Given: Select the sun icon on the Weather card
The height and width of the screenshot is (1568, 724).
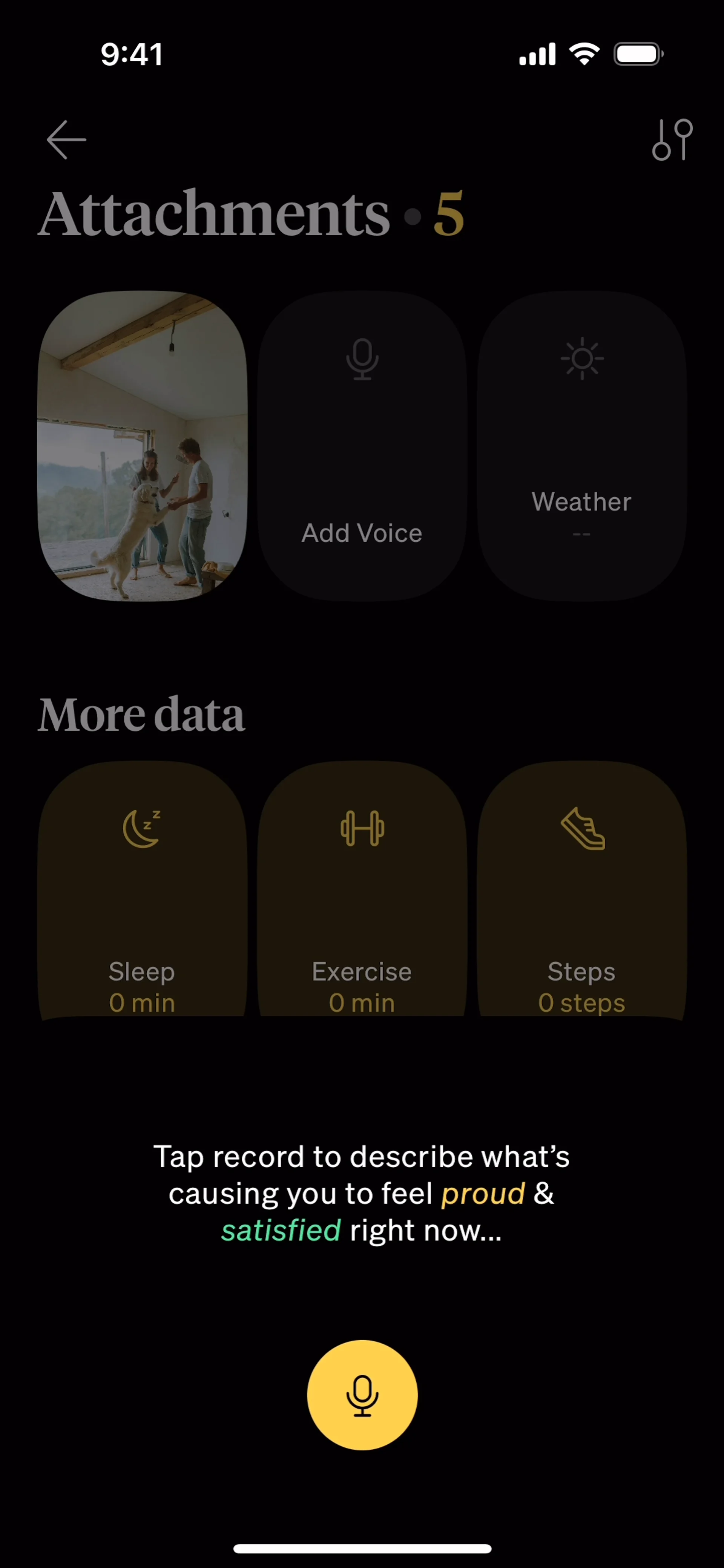Looking at the screenshot, I should [581, 359].
